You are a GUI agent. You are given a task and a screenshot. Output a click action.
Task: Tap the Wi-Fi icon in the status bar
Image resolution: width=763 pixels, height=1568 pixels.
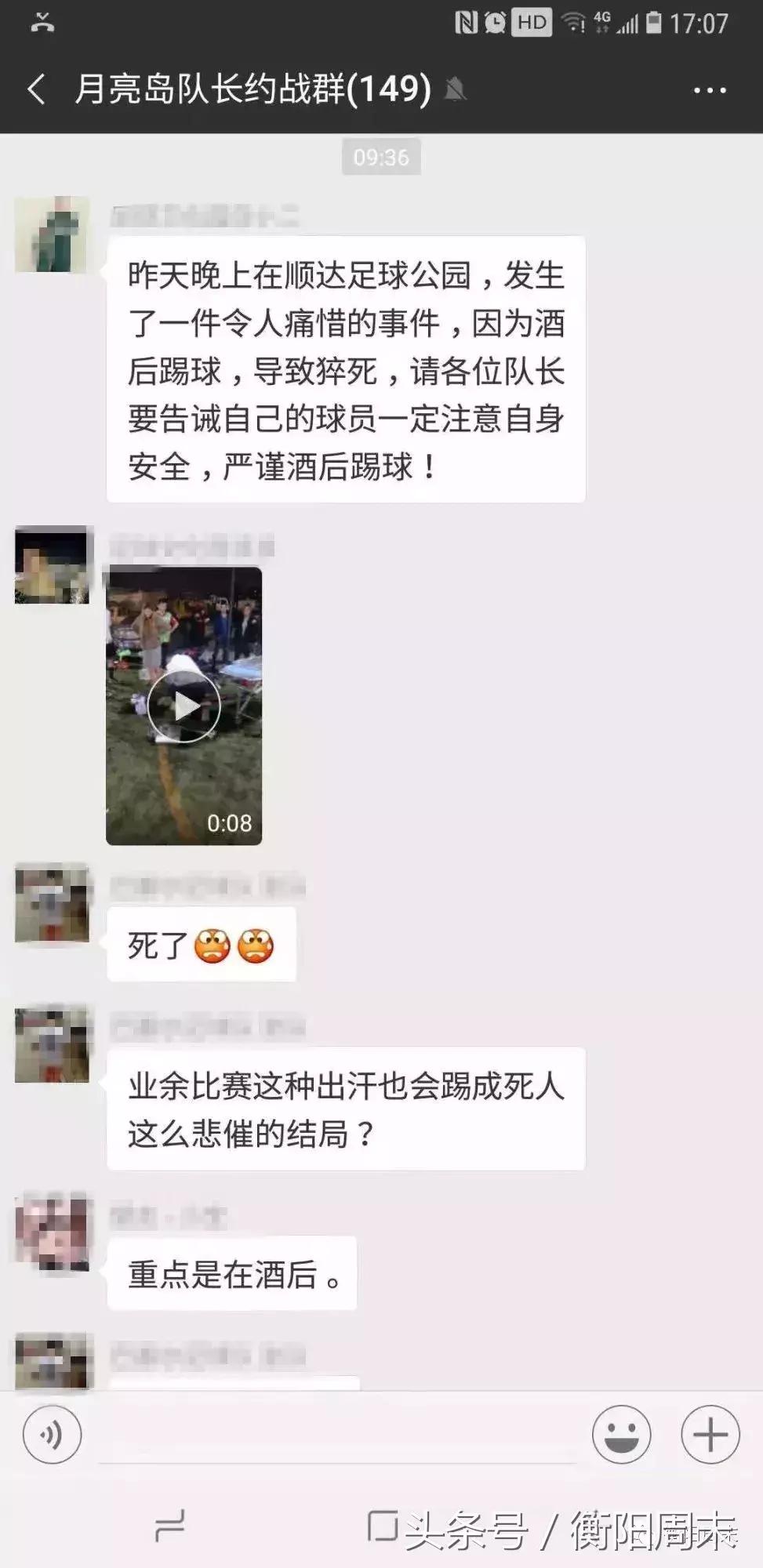coord(573,24)
